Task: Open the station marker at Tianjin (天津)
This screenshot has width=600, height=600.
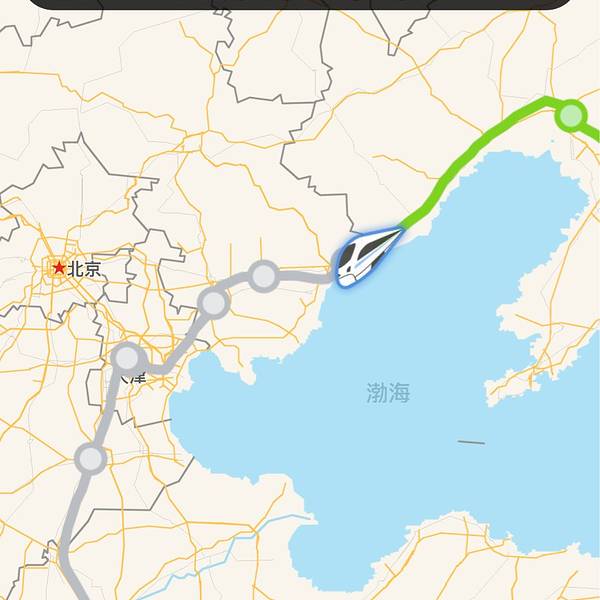Action: click(x=128, y=358)
